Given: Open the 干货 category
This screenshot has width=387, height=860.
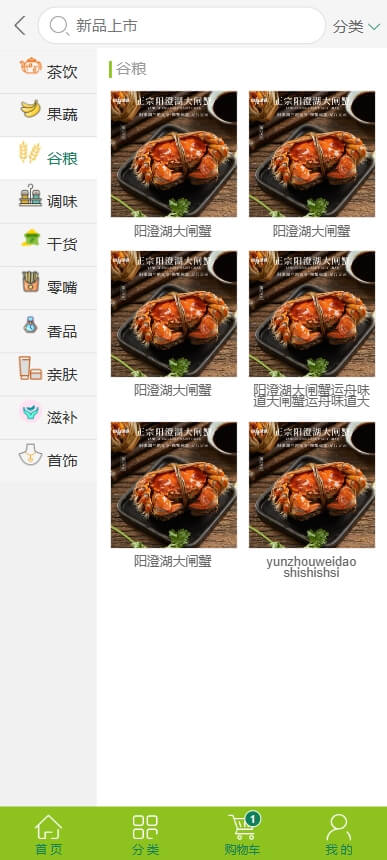Looking at the screenshot, I should tap(48, 245).
